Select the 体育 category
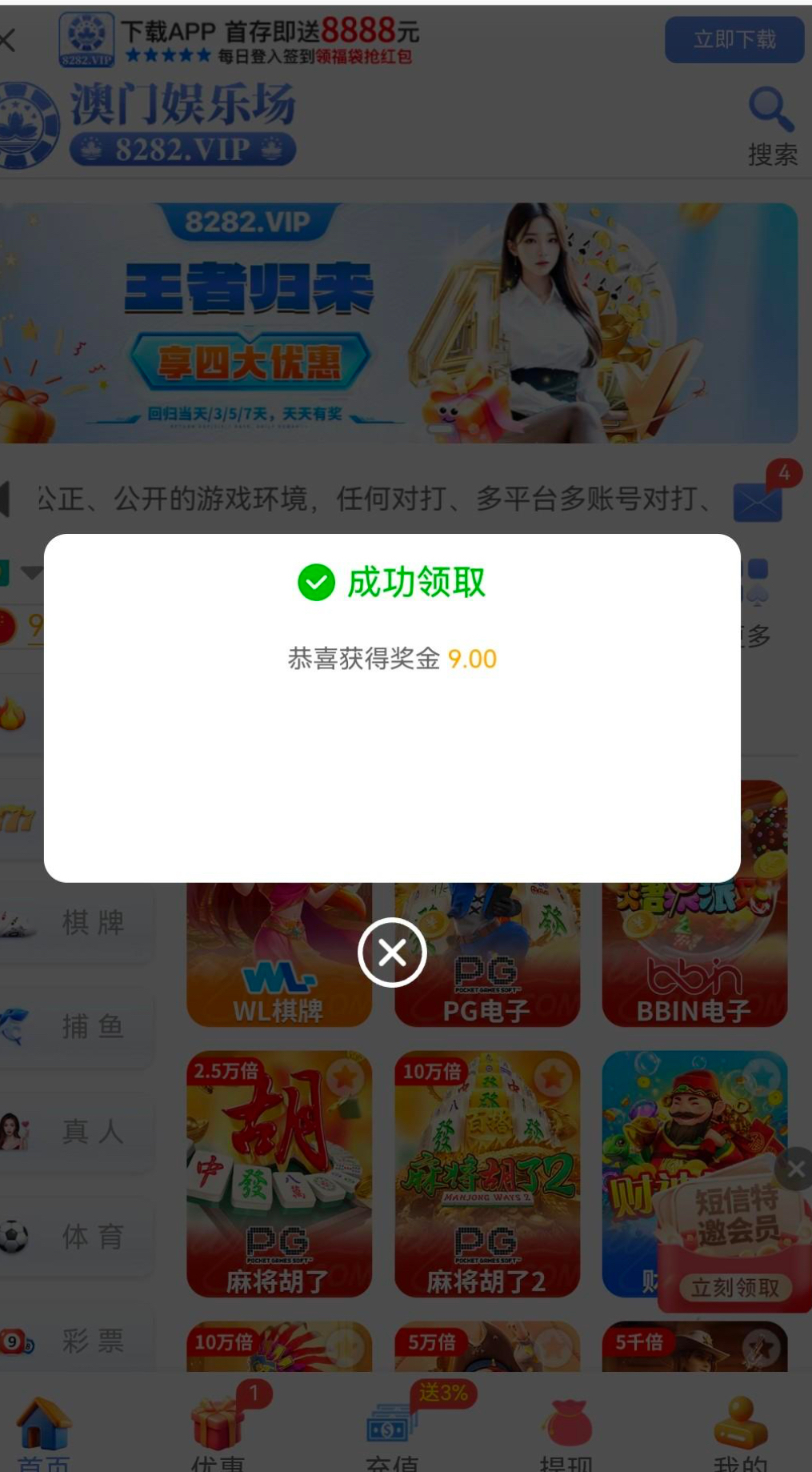The height and width of the screenshot is (1472, 812). click(x=76, y=1236)
